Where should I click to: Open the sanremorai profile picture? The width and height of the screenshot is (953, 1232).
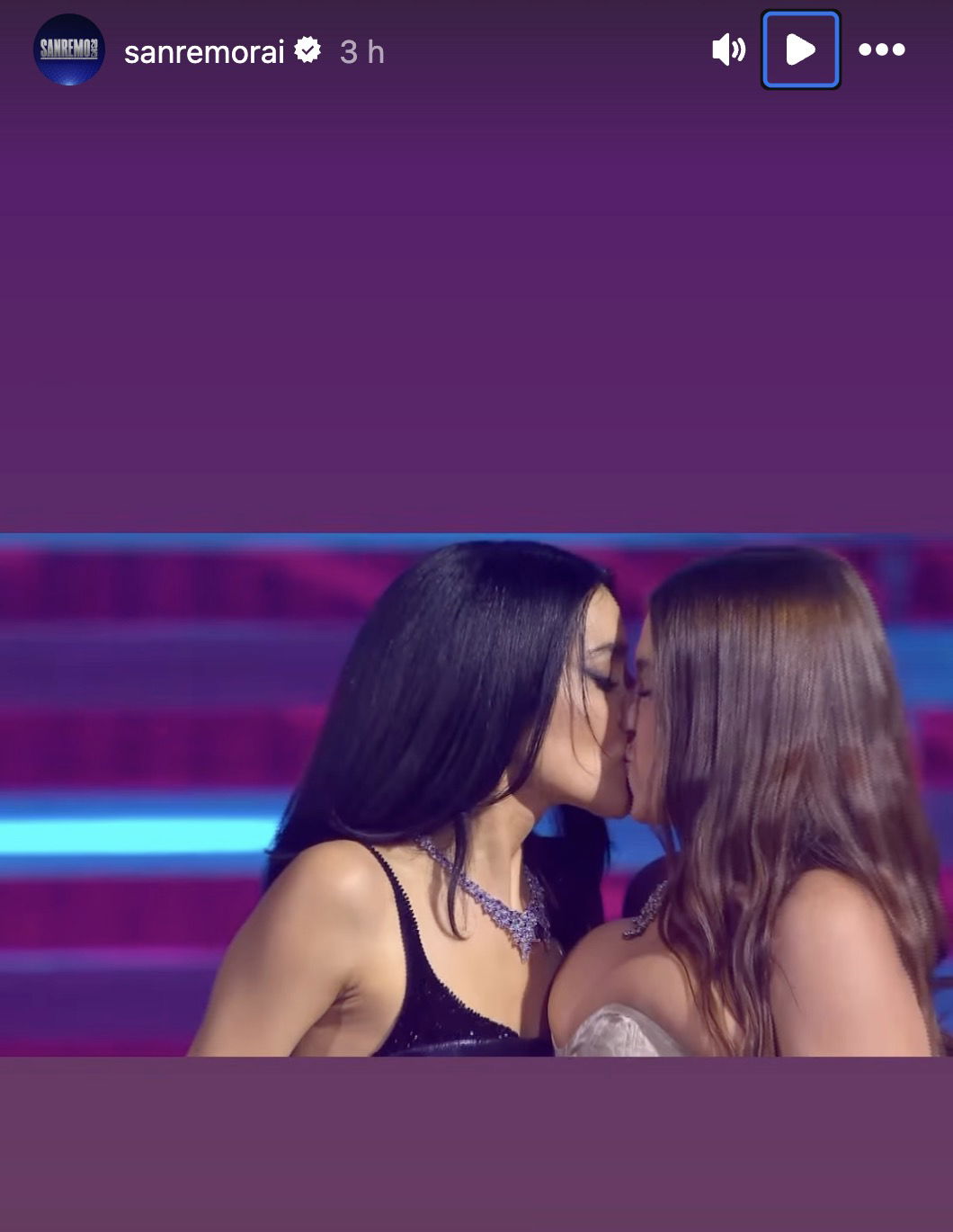point(68,50)
